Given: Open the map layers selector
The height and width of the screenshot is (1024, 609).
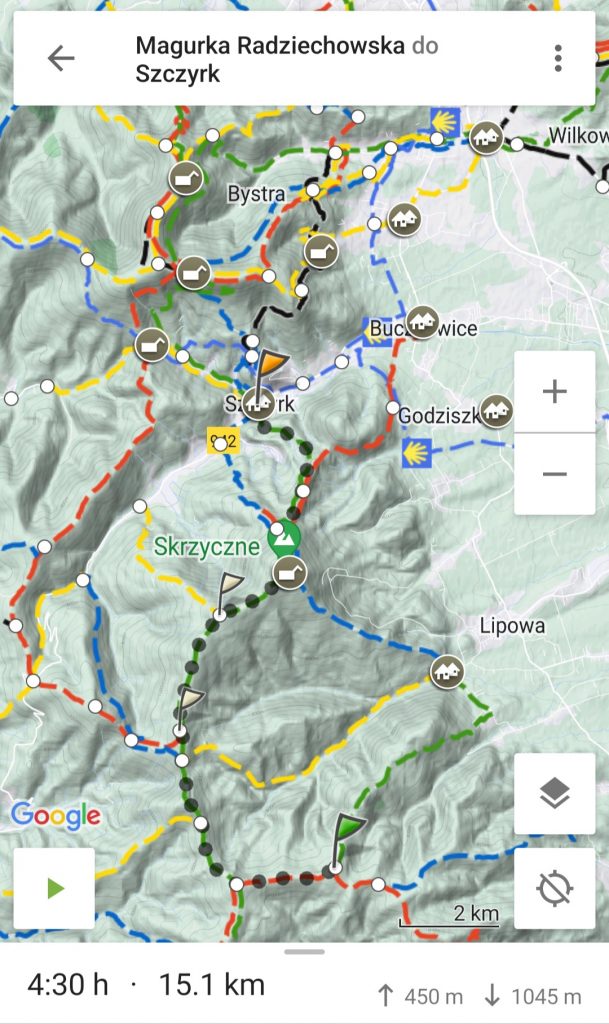Looking at the screenshot, I should [x=554, y=794].
